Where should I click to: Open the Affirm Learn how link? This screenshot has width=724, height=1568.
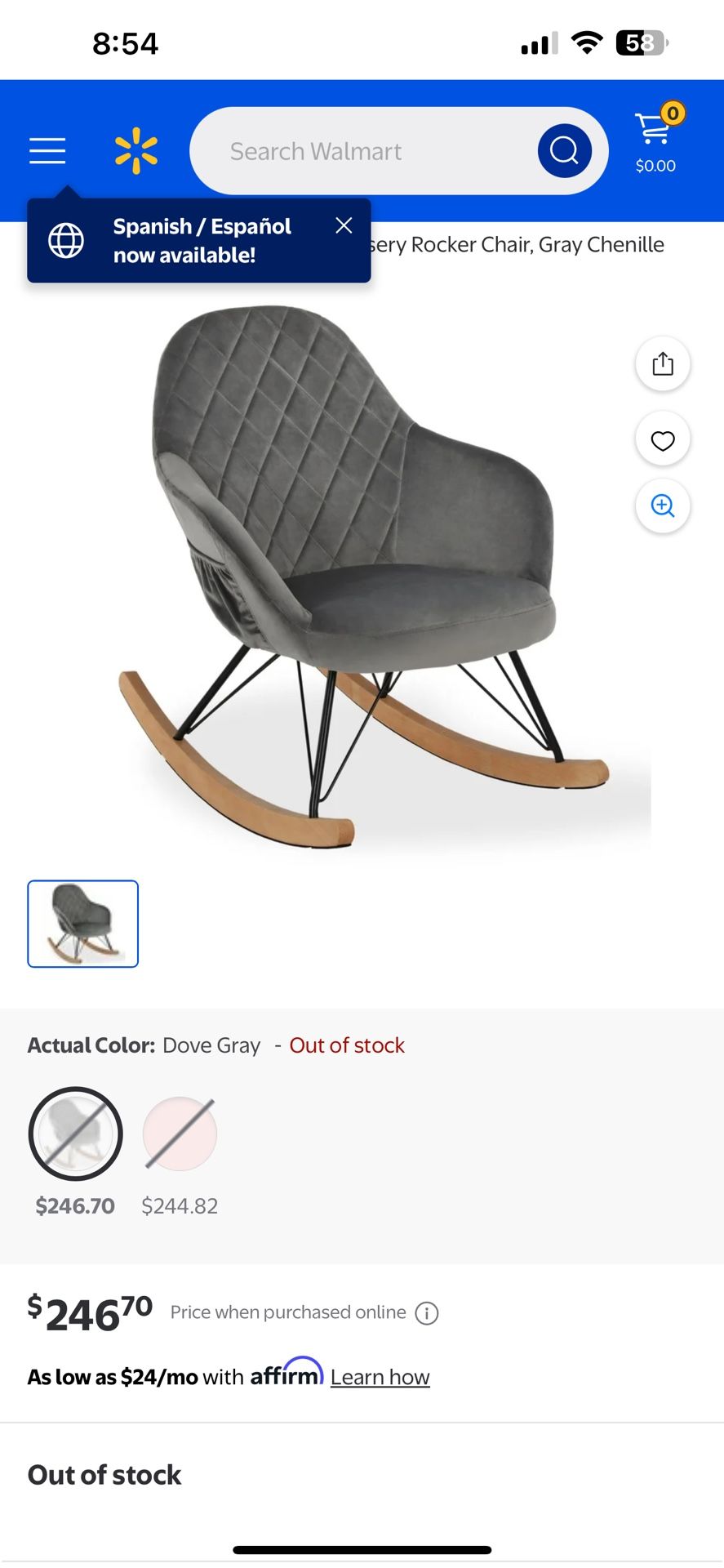pyautogui.click(x=380, y=1377)
